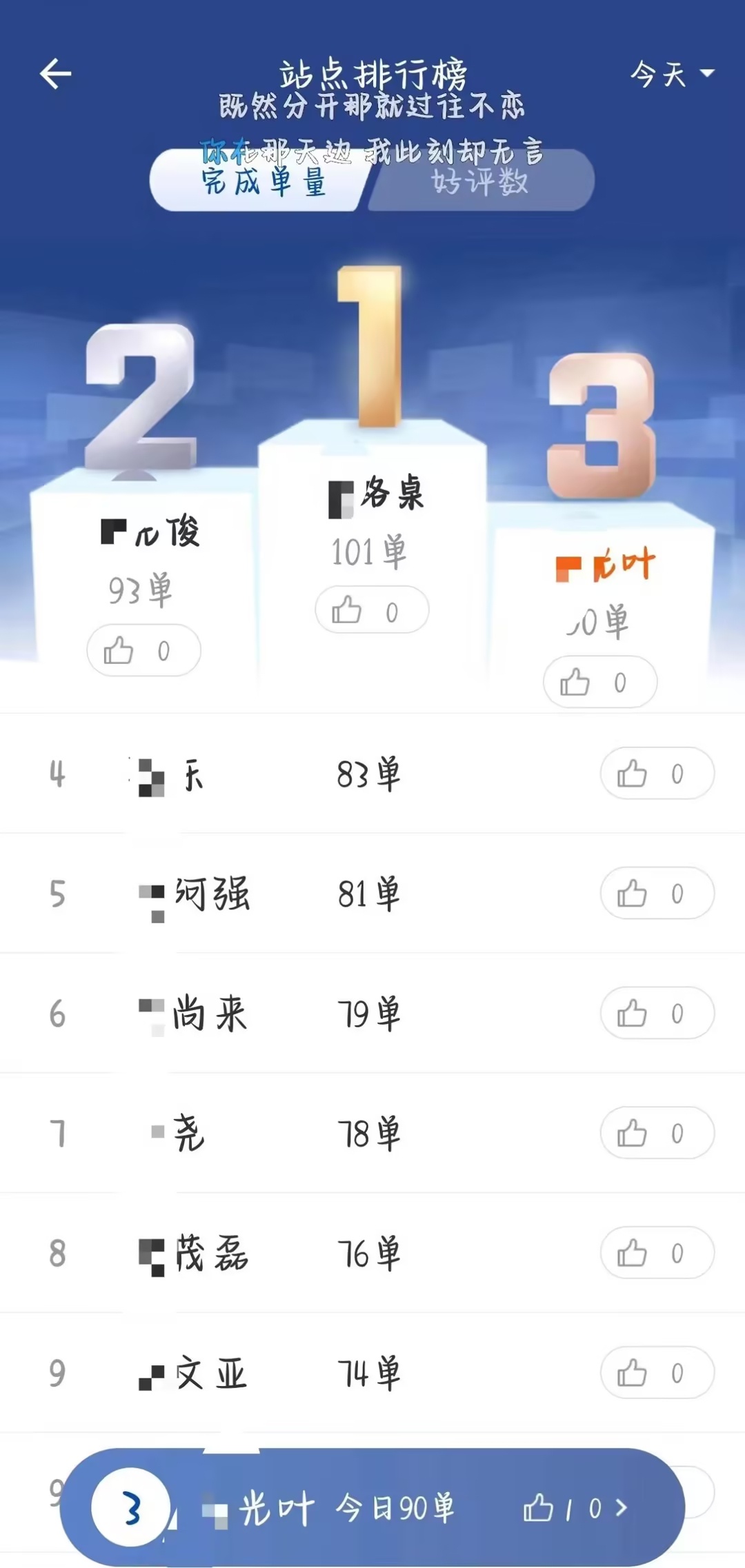Give a thumbs-up to the third-place podium rider
This screenshot has height=1568, width=745.
pyautogui.click(x=599, y=682)
